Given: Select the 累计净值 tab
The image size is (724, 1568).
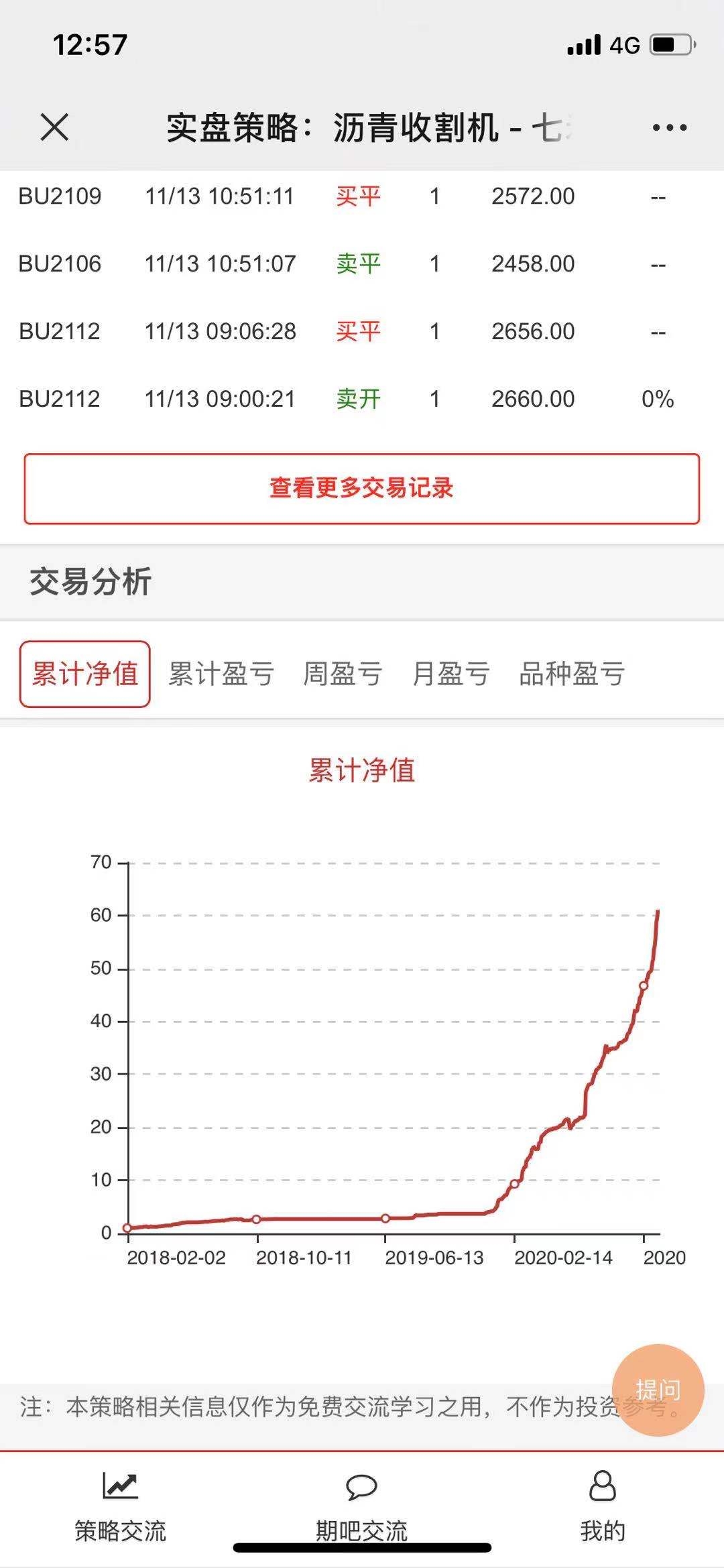Looking at the screenshot, I should pos(85,674).
